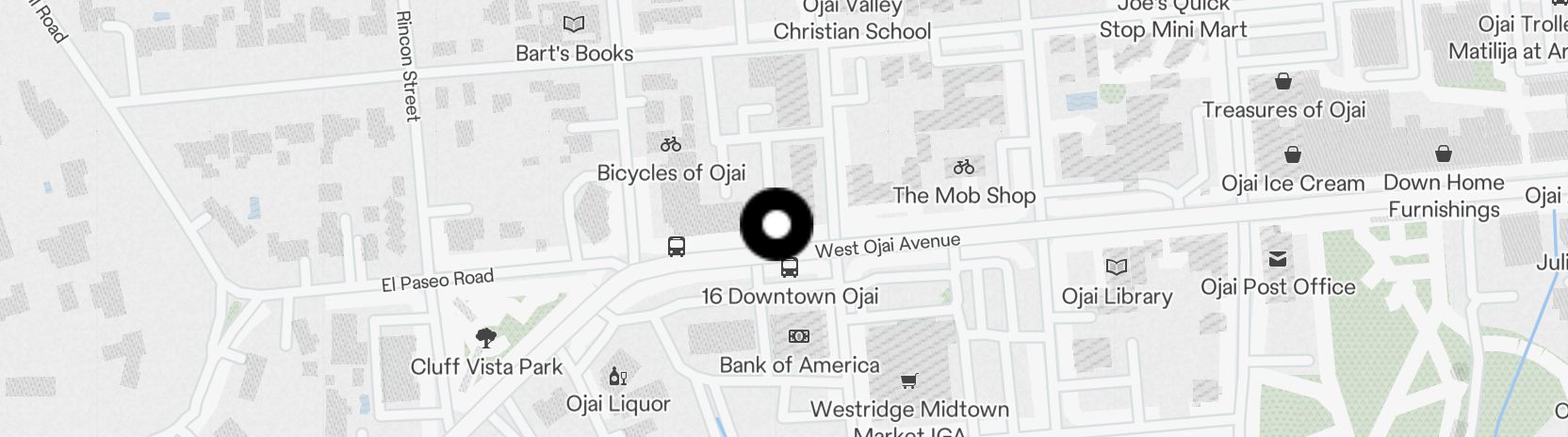Viewport: 1568px width, 437px height.
Task: Select the Ojai Post Office marker
Action: tap(1278, 258)
